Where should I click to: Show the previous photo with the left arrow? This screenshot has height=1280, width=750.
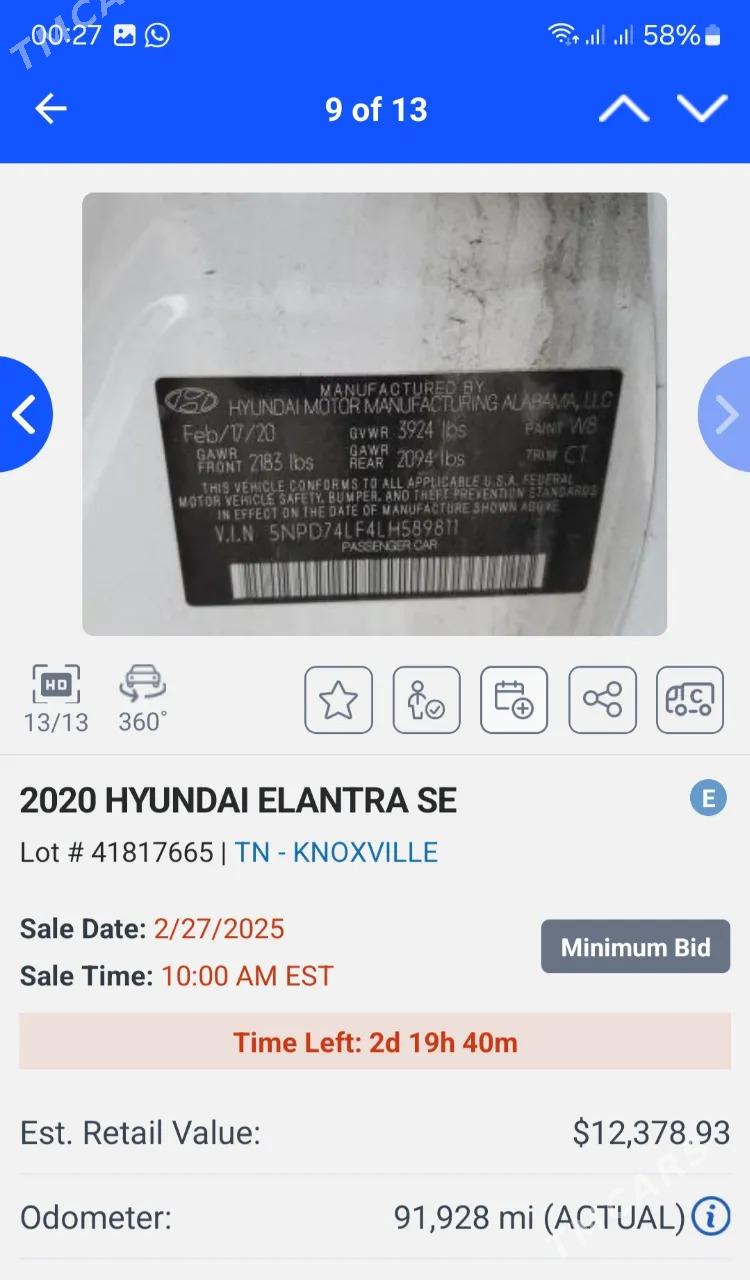(22, 414)
